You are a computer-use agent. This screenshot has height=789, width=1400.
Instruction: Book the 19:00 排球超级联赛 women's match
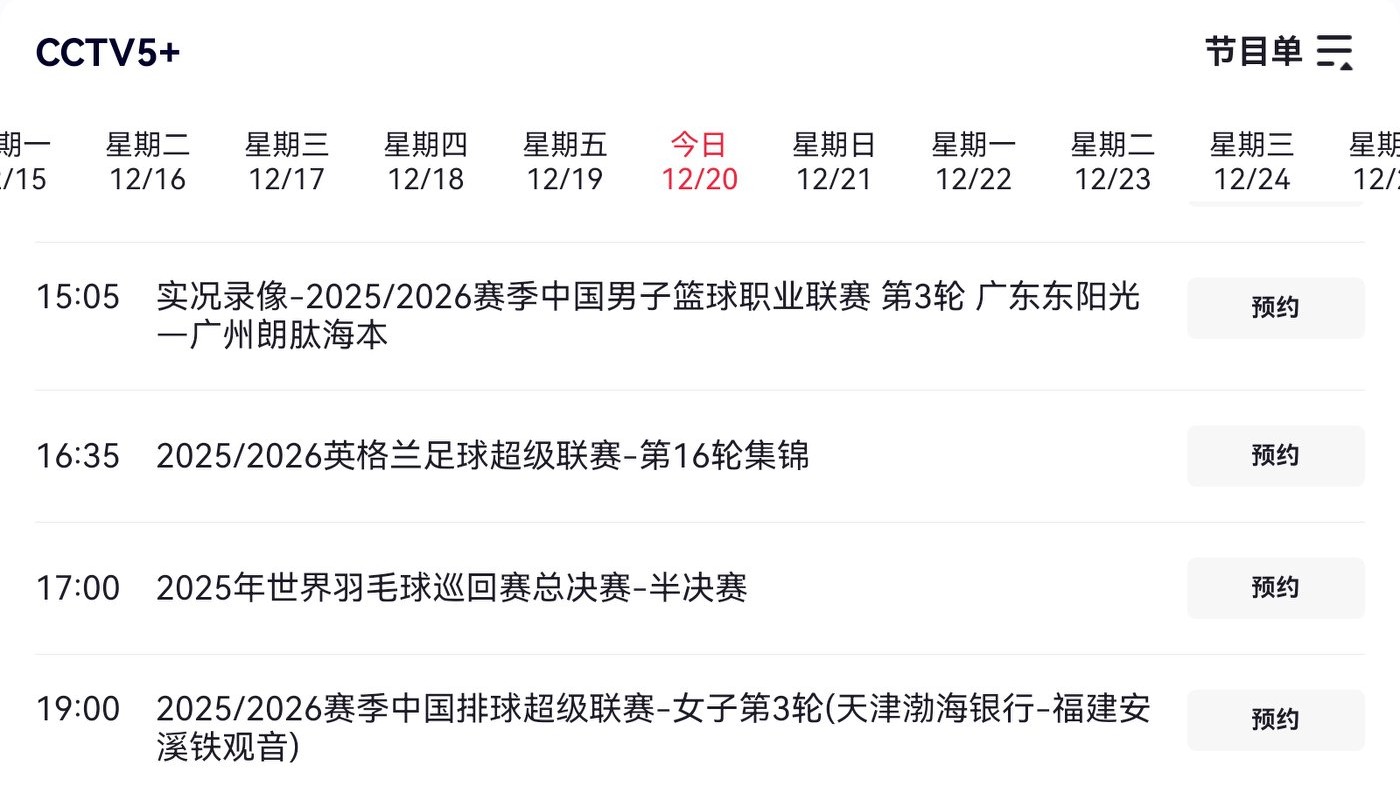[1275, 720]
